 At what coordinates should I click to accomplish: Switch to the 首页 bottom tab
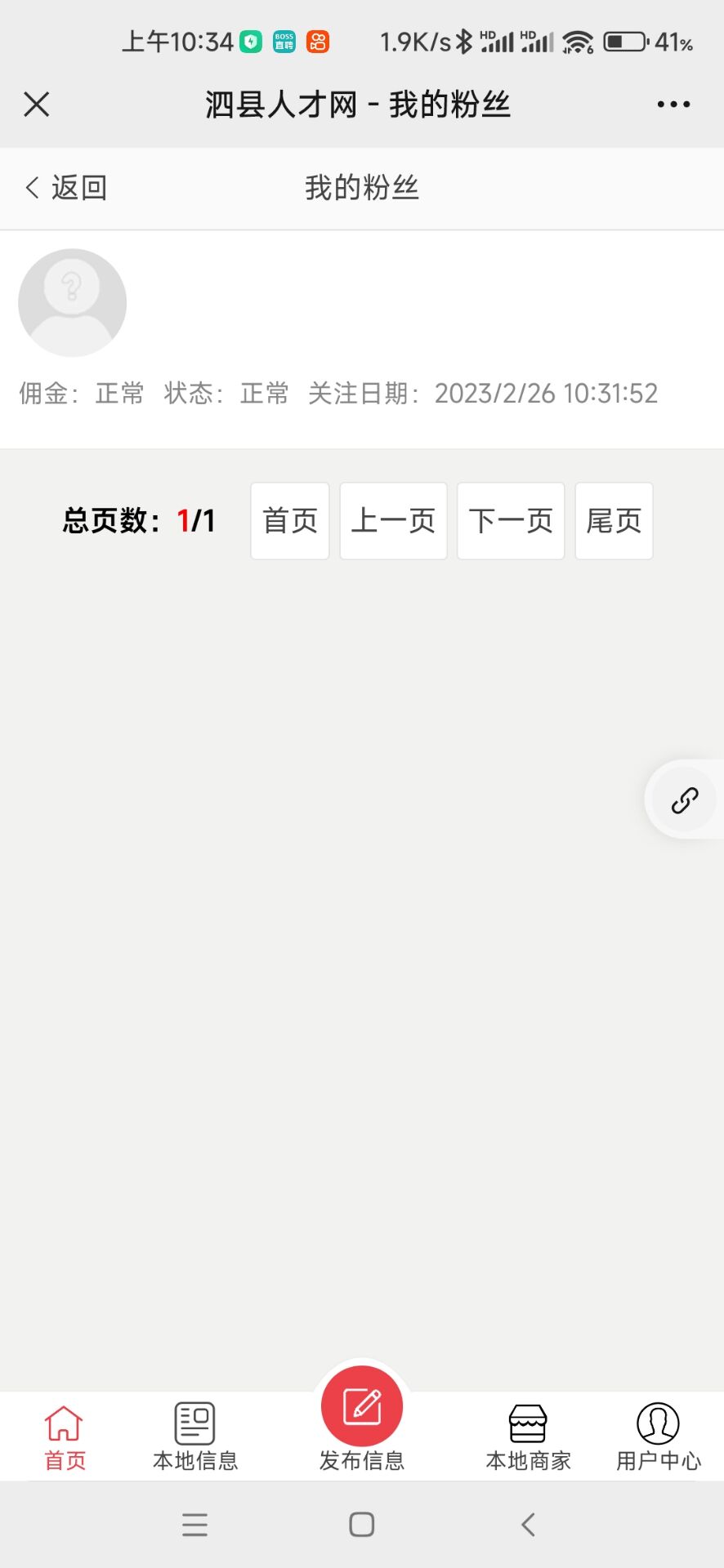pos(65,1437)
